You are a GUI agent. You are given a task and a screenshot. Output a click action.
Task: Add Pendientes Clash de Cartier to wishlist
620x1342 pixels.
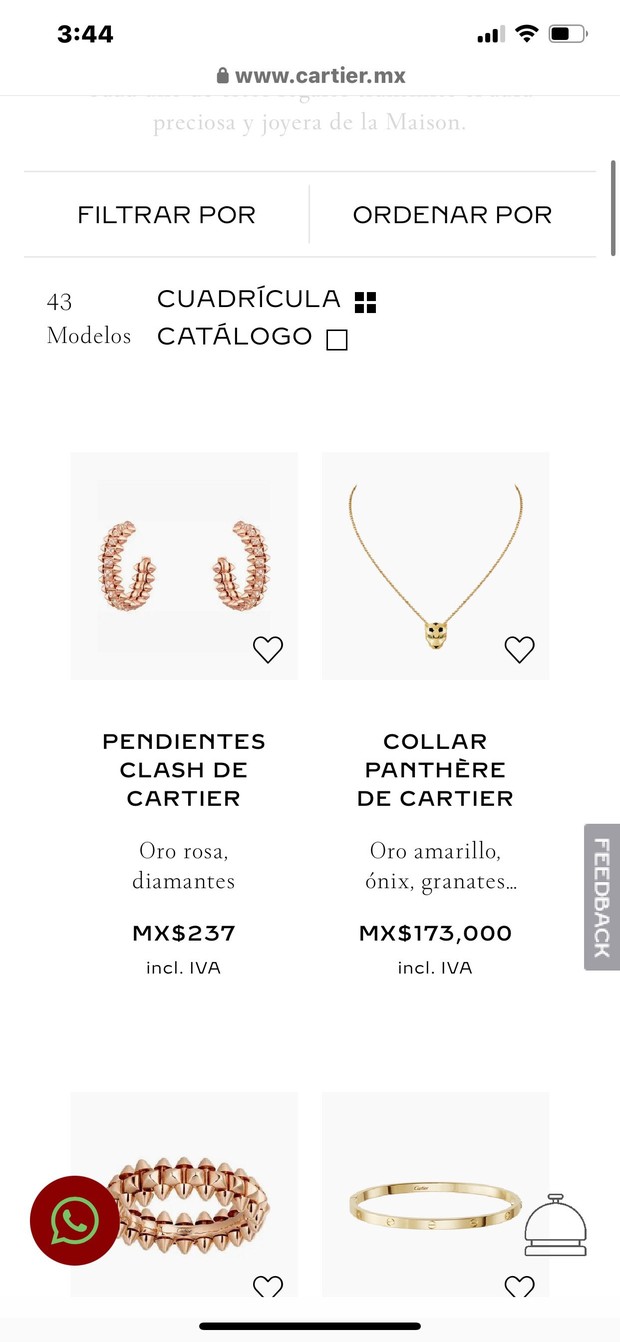pos(268,650)
